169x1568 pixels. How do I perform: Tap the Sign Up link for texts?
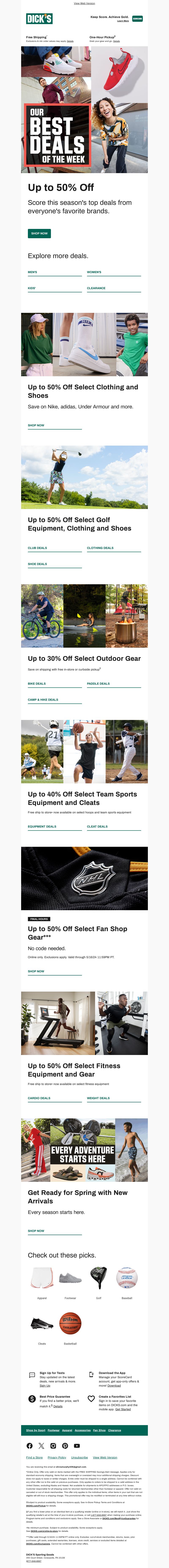[x=45, y=1385]
